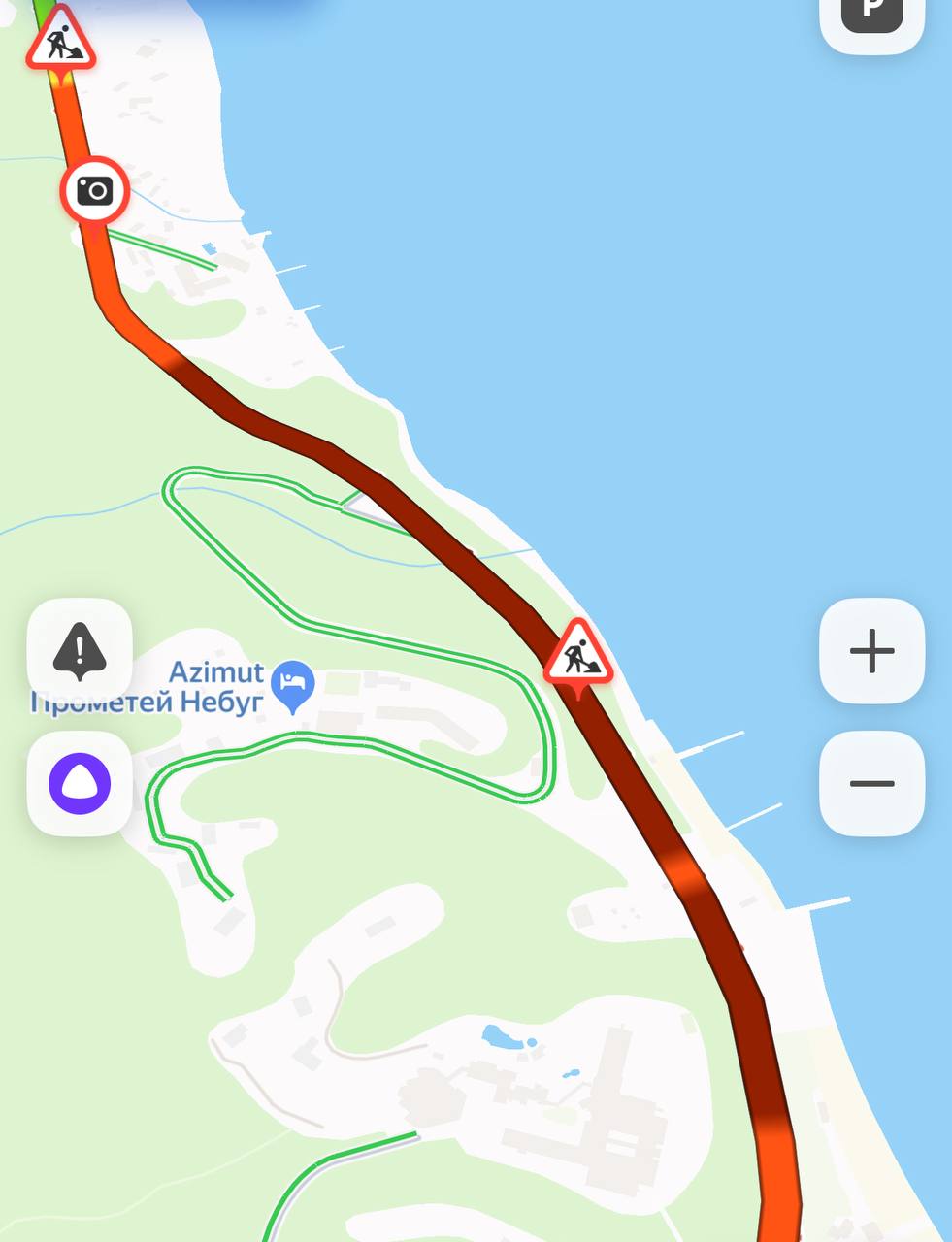Open Azimut Прометей Небуг hotel marker
Screen dimensions: 952x1242
point(294,685)
